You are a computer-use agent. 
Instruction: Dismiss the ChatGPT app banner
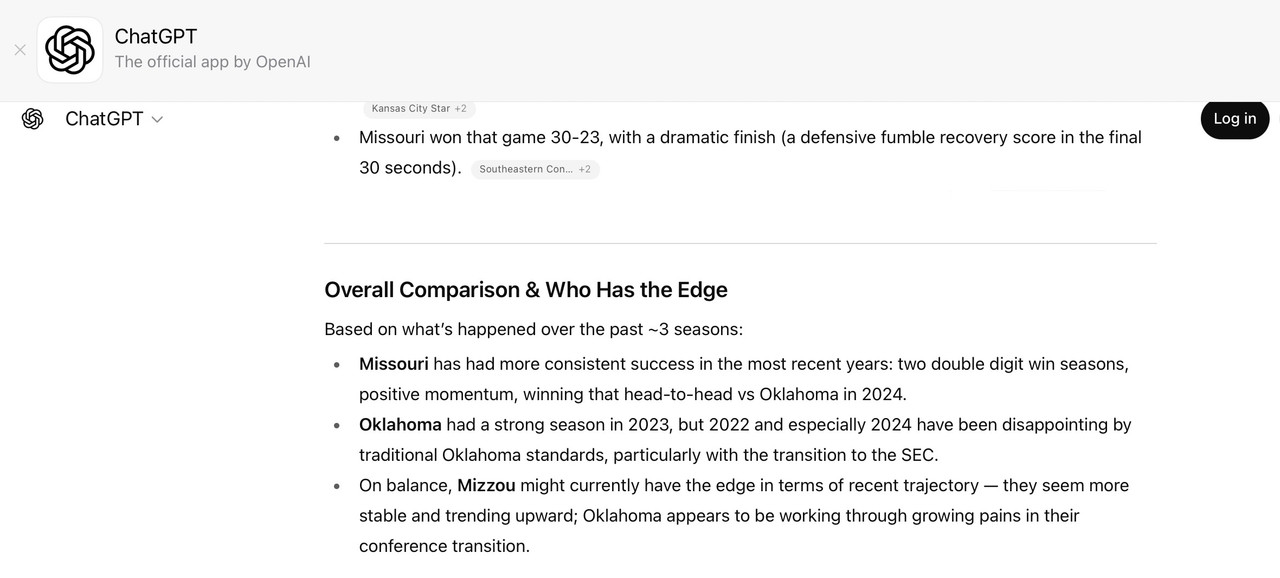tap(20, 50)
